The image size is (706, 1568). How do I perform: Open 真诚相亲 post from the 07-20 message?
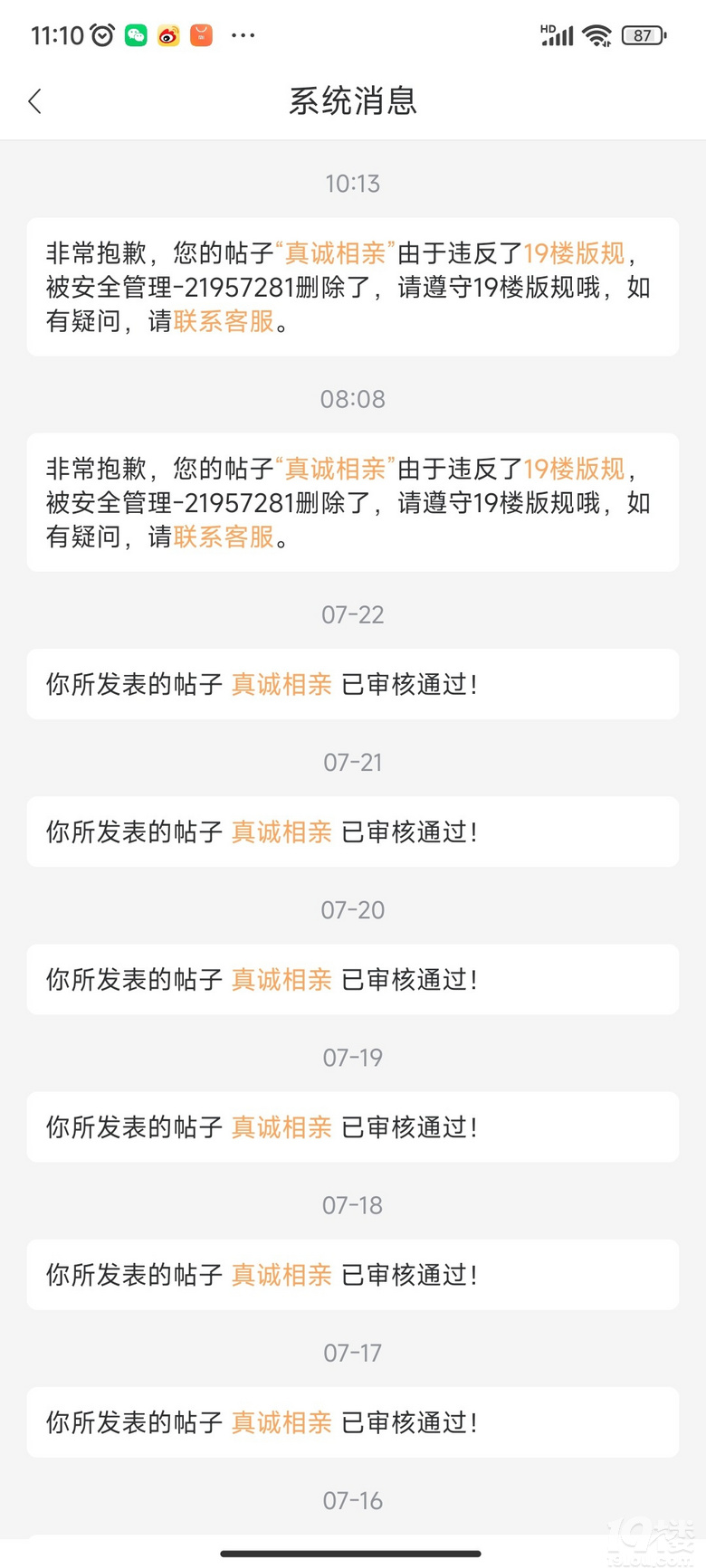pos(282,979)
